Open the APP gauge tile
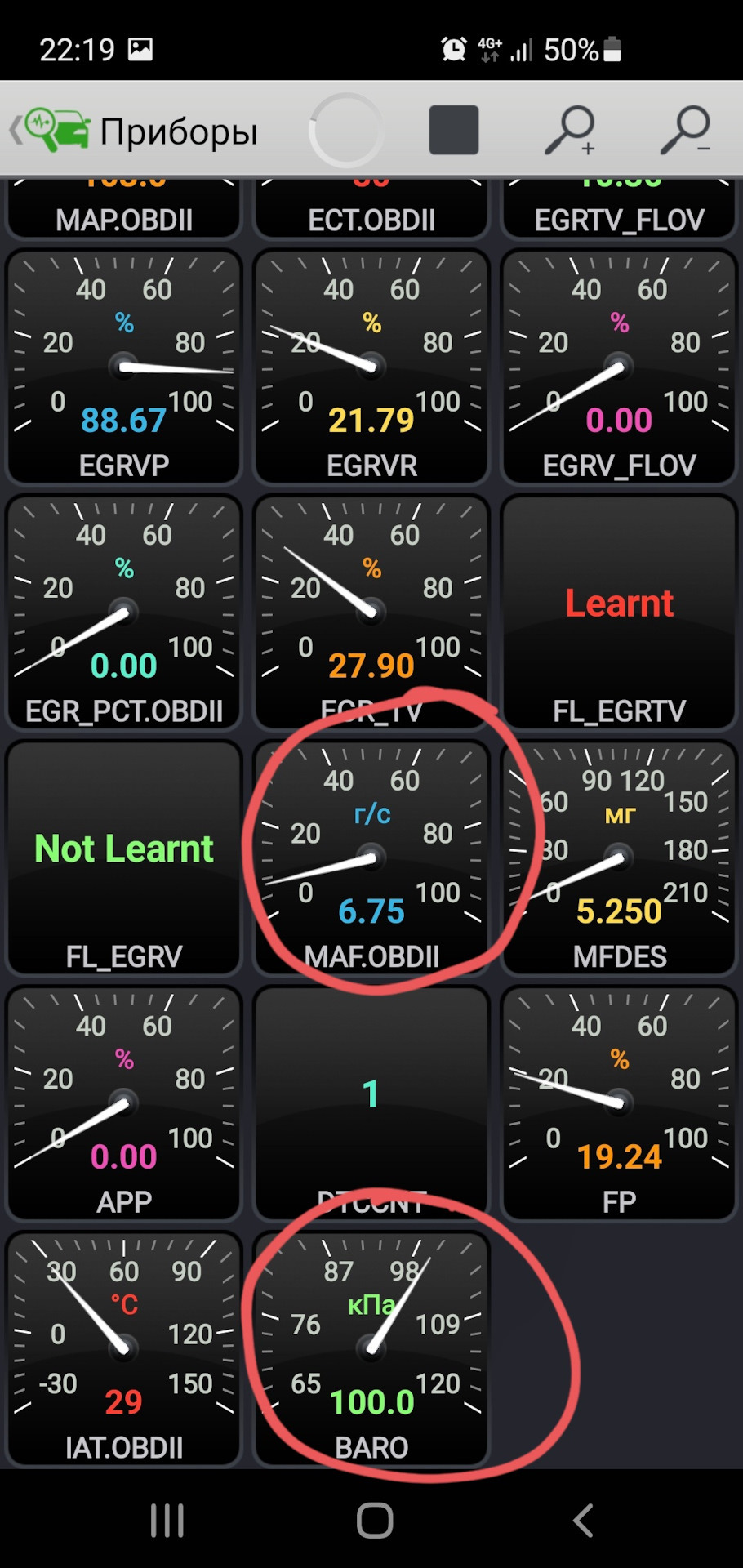This screenshot has height=1568, width=743. pos(124,1102)
